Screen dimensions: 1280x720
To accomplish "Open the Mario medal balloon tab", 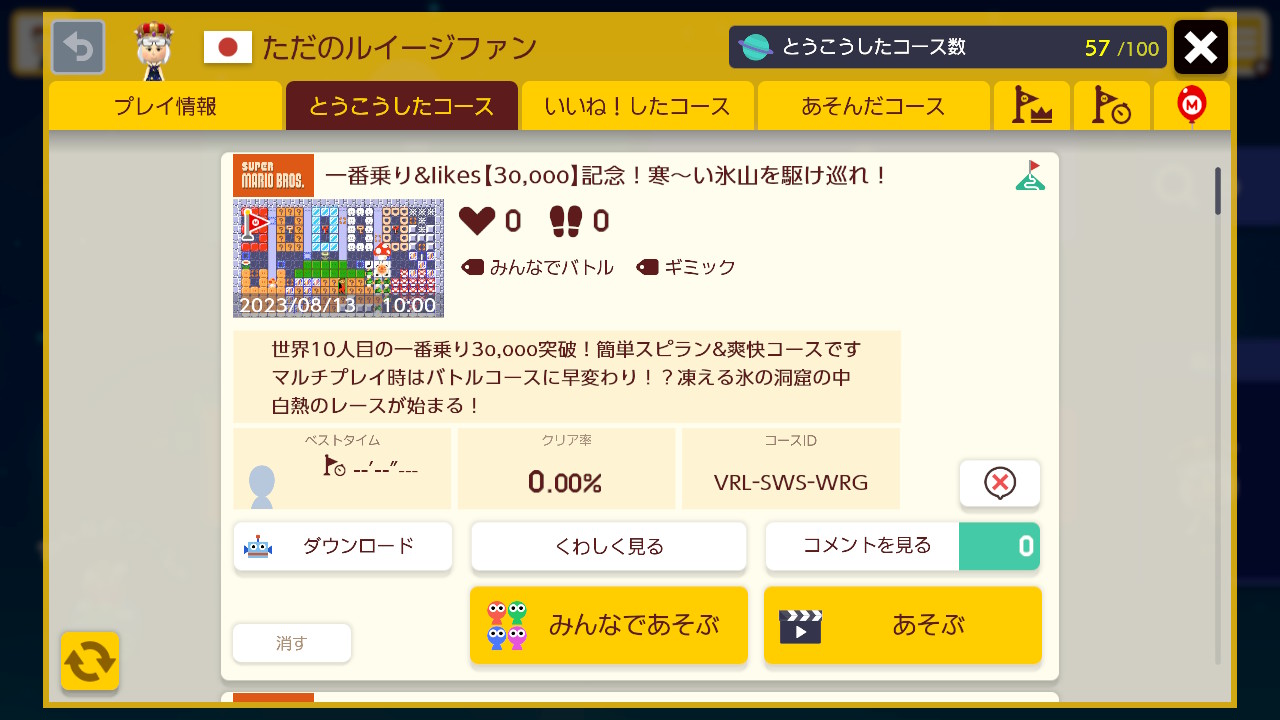I will pyautogui.click(x=1191, y=106).
